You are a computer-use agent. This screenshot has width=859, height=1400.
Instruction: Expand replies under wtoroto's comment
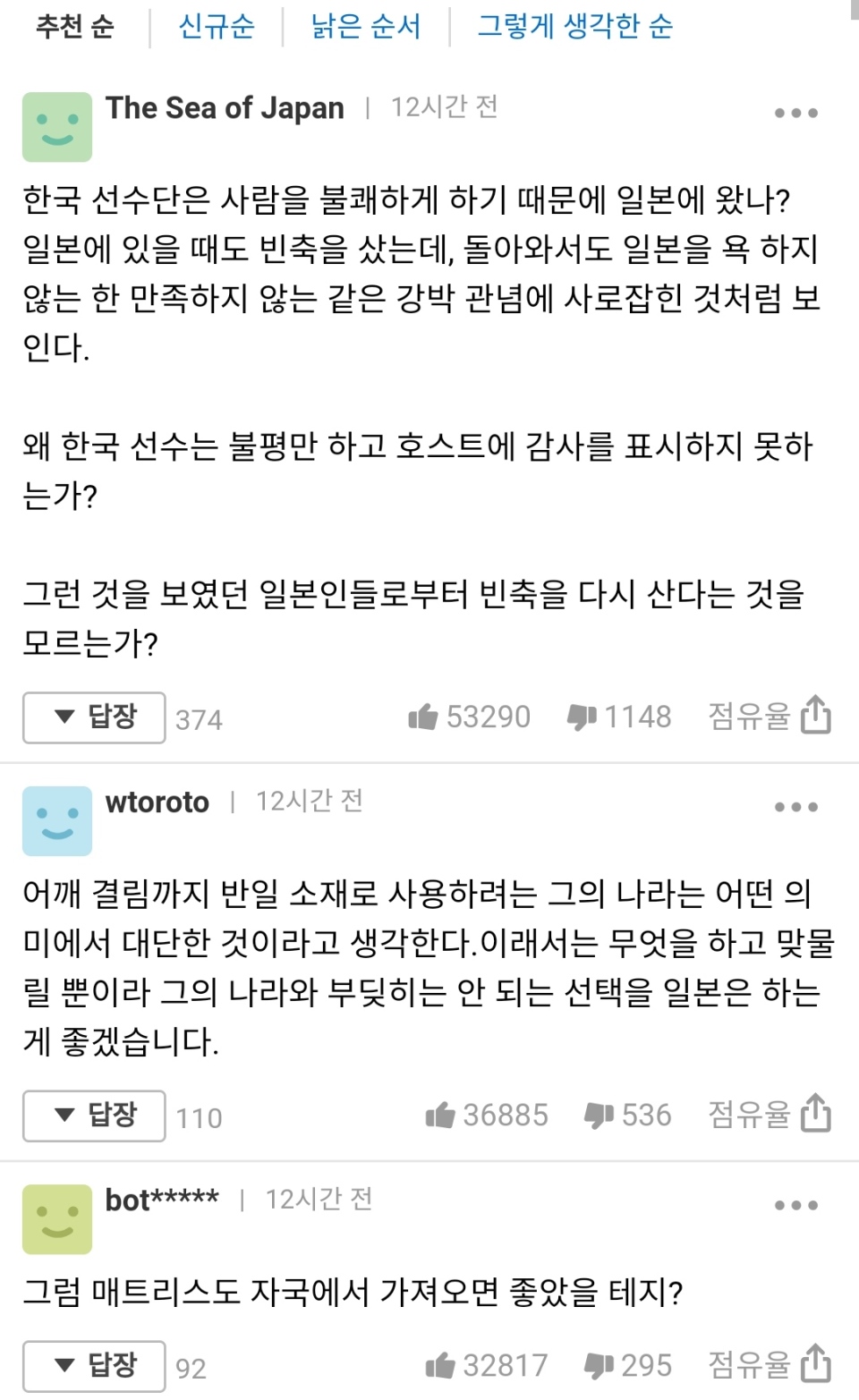click(94, 1115)
